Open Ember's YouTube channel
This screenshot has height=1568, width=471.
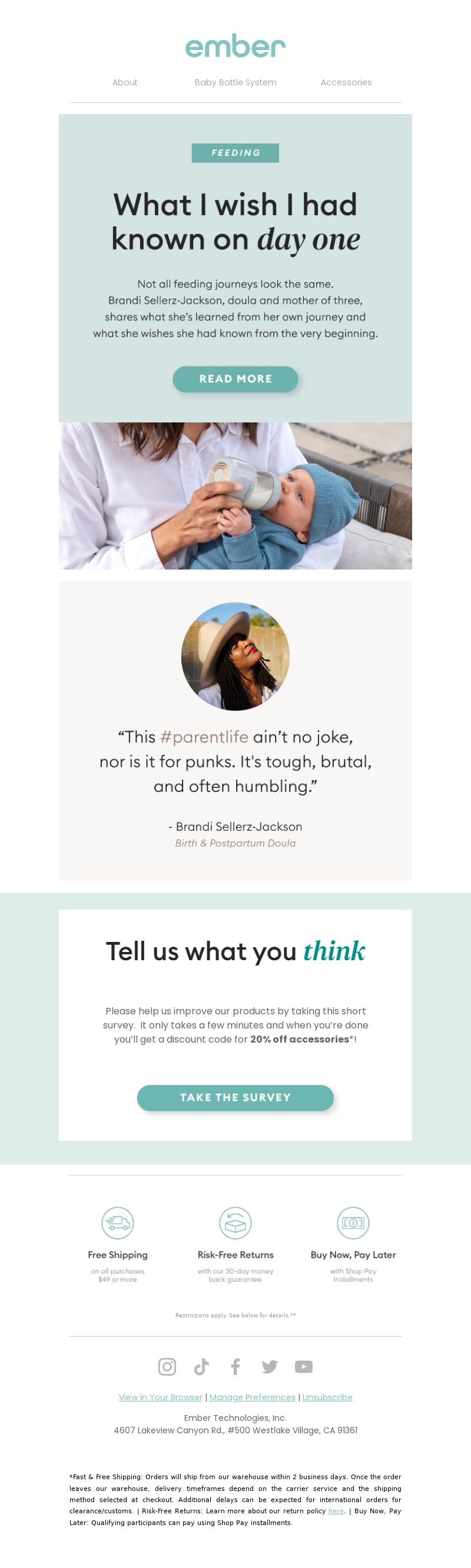pyautogui.click(x=303, y=1367)
